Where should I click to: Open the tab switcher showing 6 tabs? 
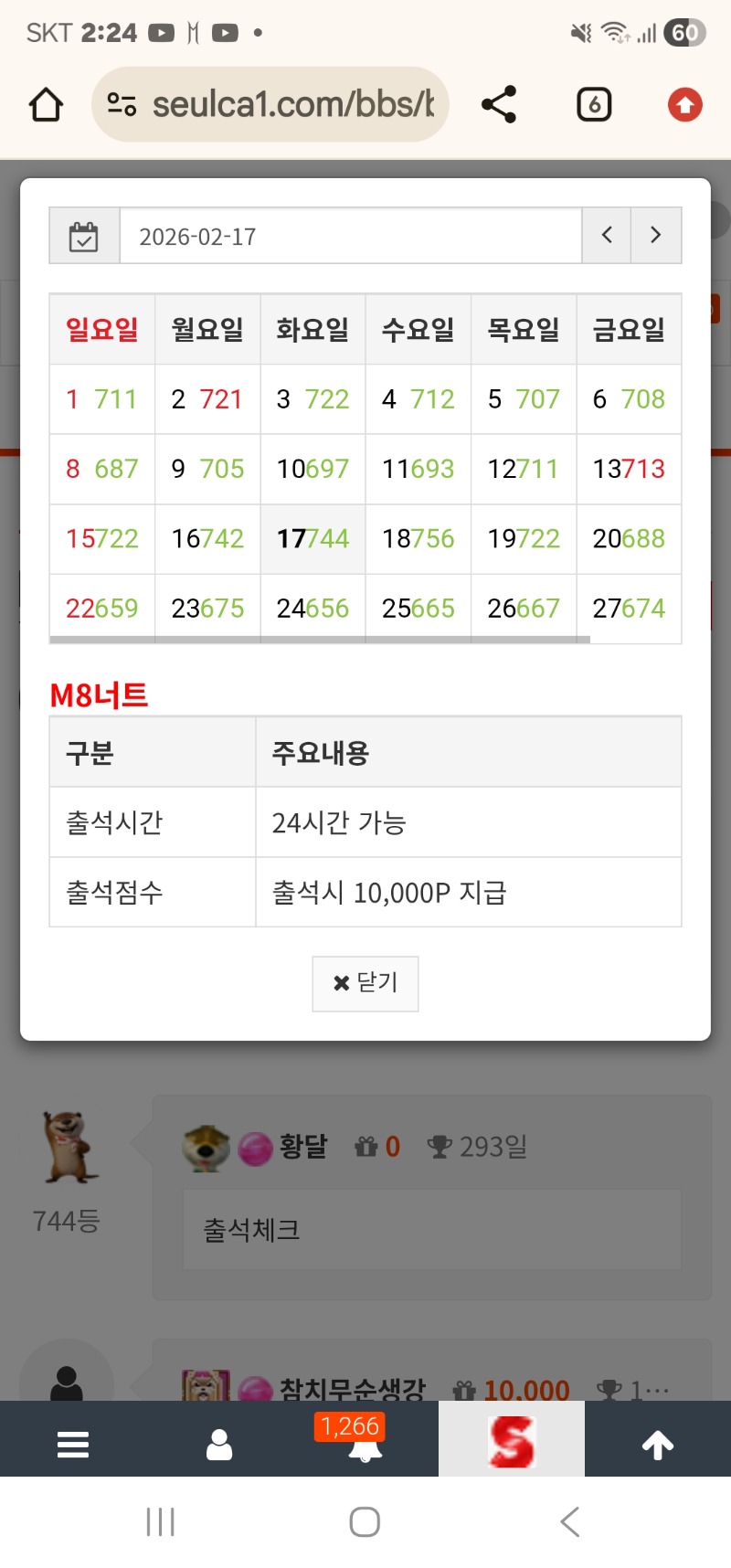(x=594, y=105)
